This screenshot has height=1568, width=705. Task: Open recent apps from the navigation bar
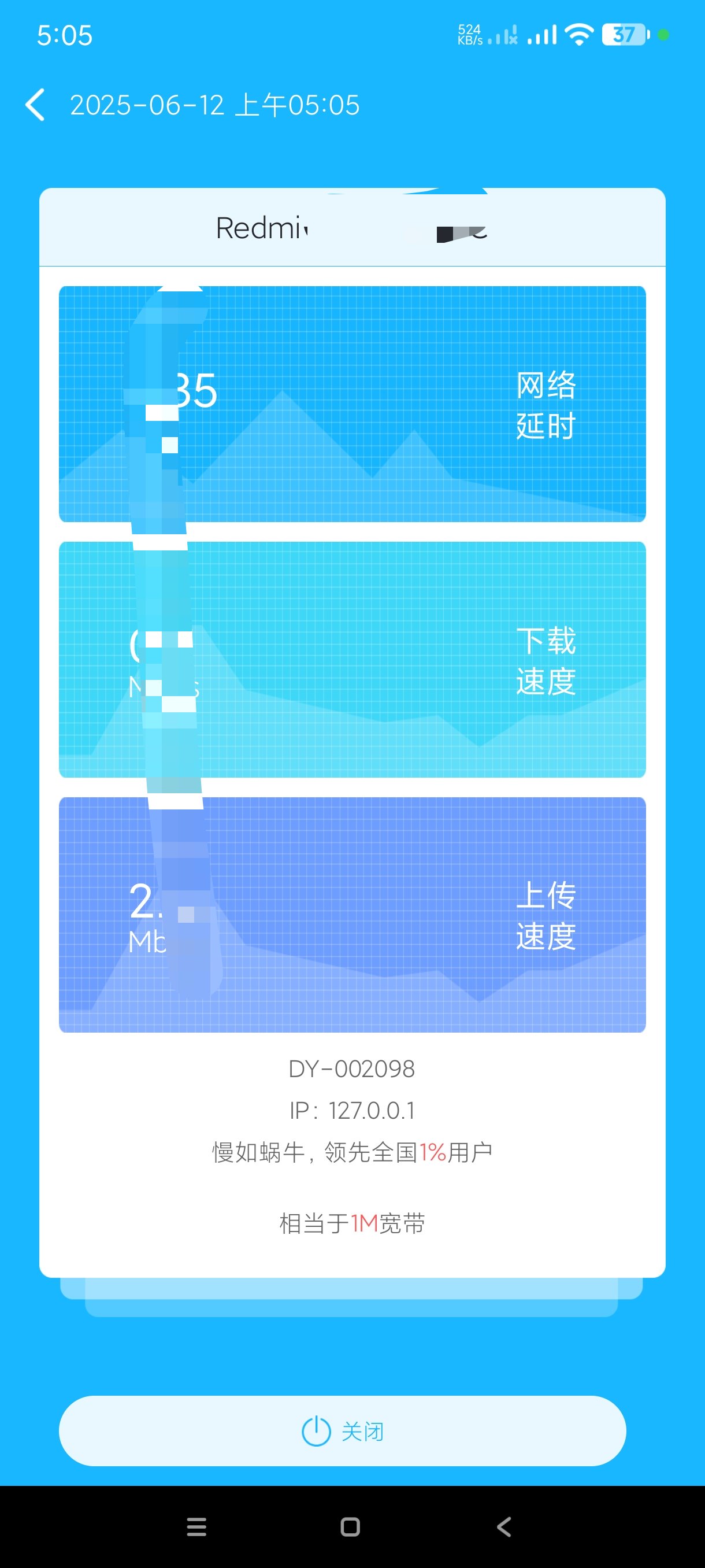pos(196,1526)
